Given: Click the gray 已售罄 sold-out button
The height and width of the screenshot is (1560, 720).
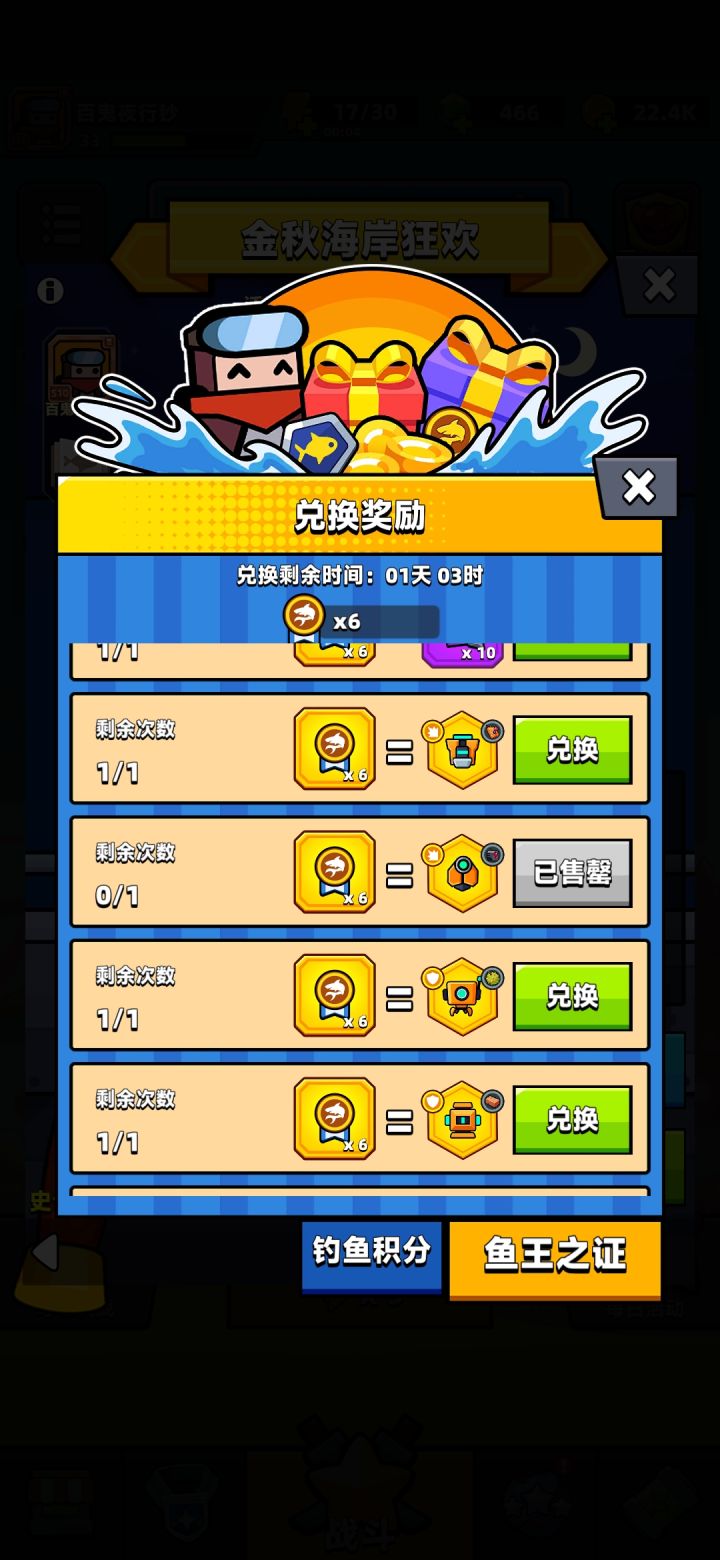Looking at the screenshot, I should [x=572, y=871].
